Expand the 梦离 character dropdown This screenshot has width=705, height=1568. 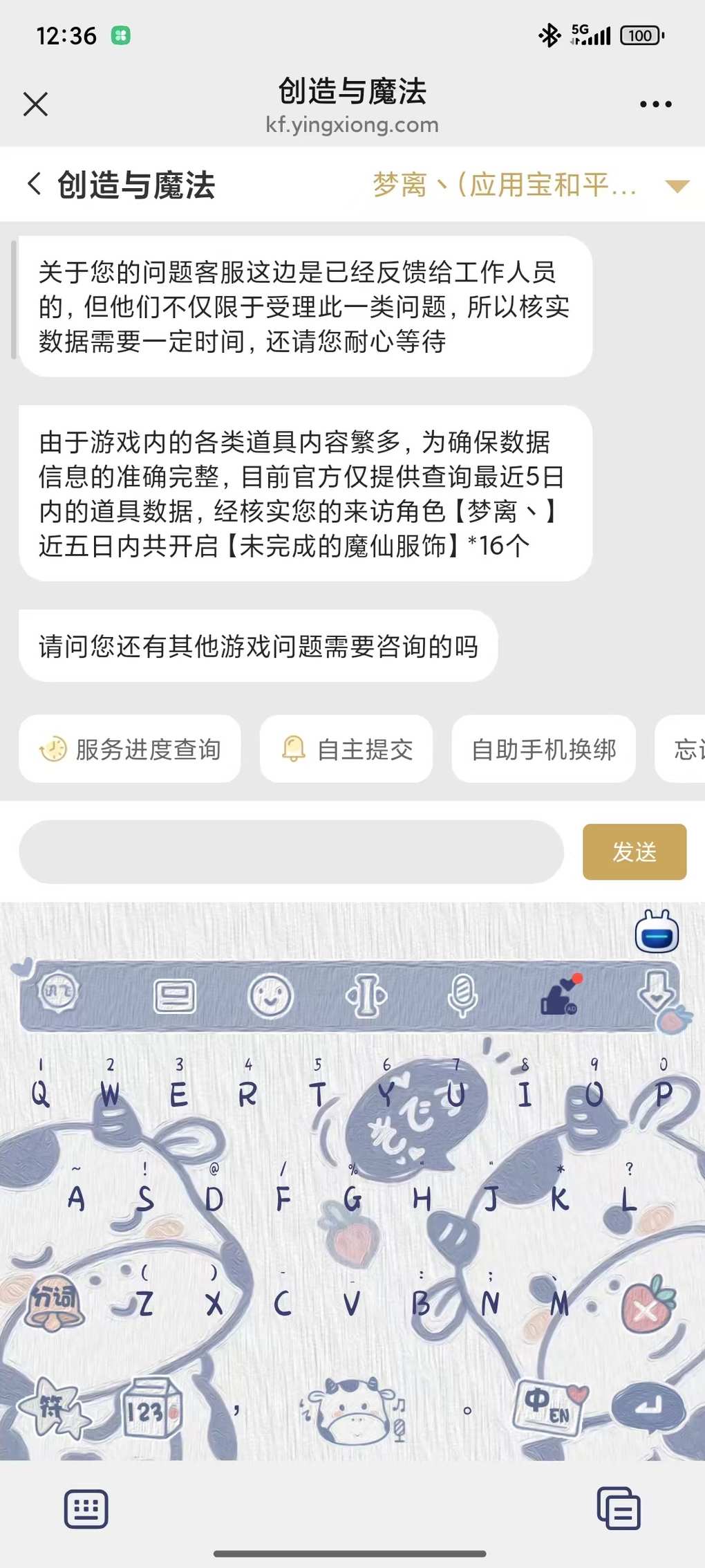pyautogui.click(x=676, y=185)
